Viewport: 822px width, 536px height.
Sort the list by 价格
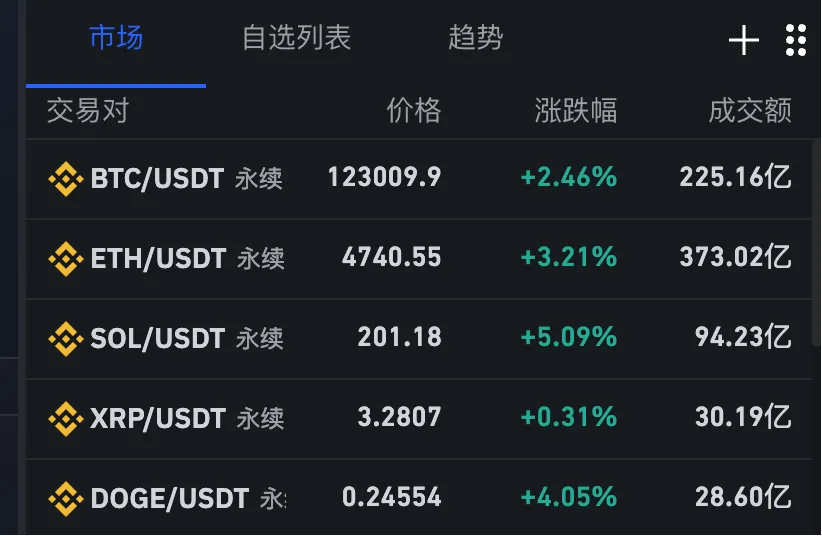tap(413, 111)
